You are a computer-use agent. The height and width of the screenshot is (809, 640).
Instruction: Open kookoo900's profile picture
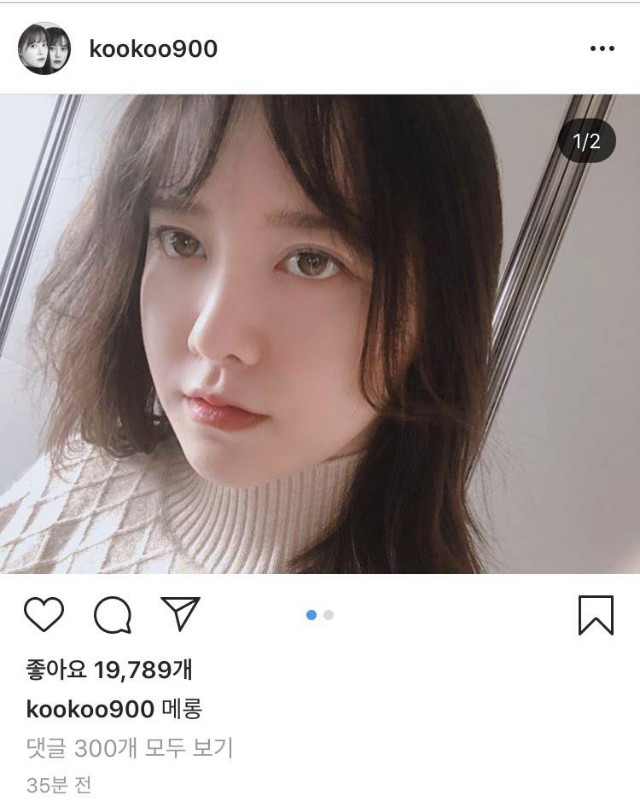tap(44, 48)
